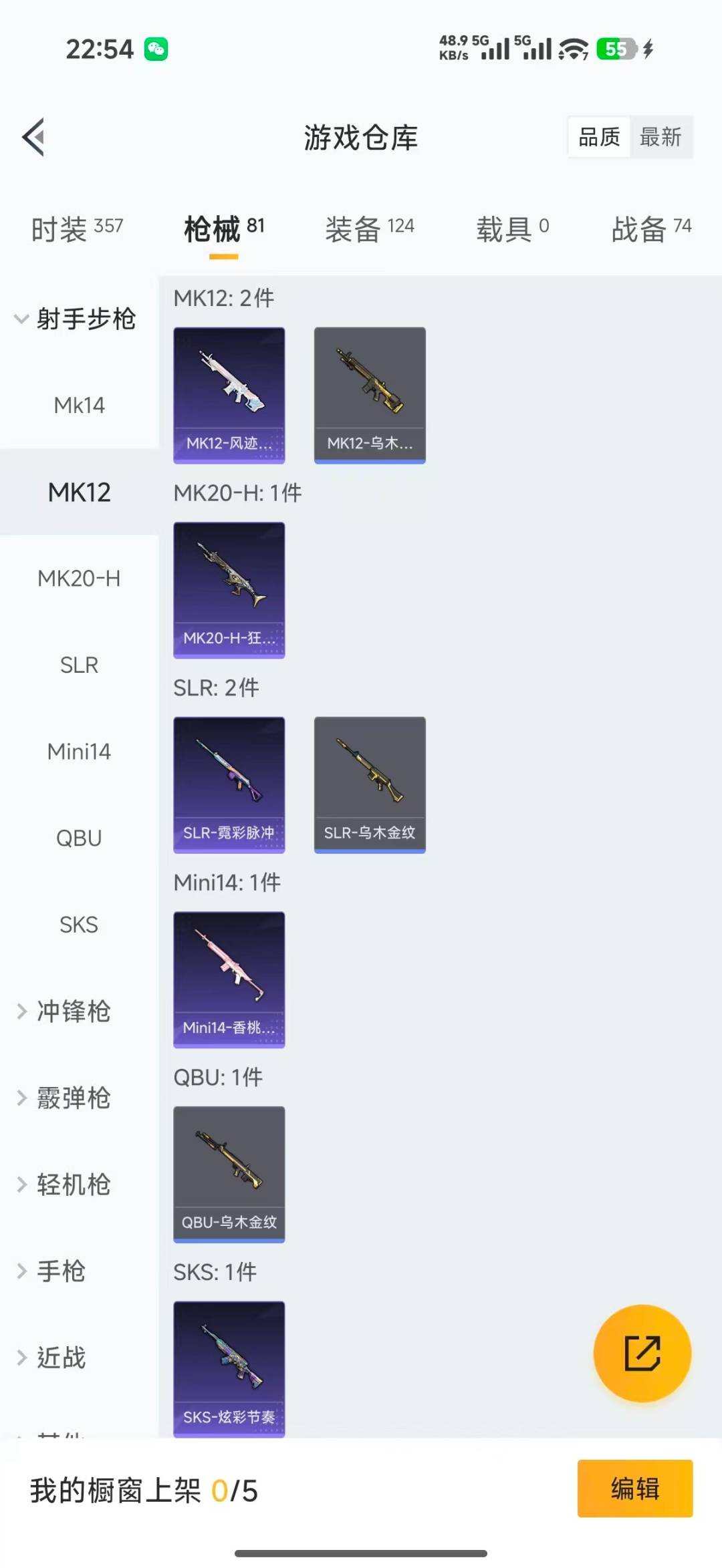This screenshot has width=722, height=1568.
Task: Switch sorting to 最新
Action: (x=661, y=138)
